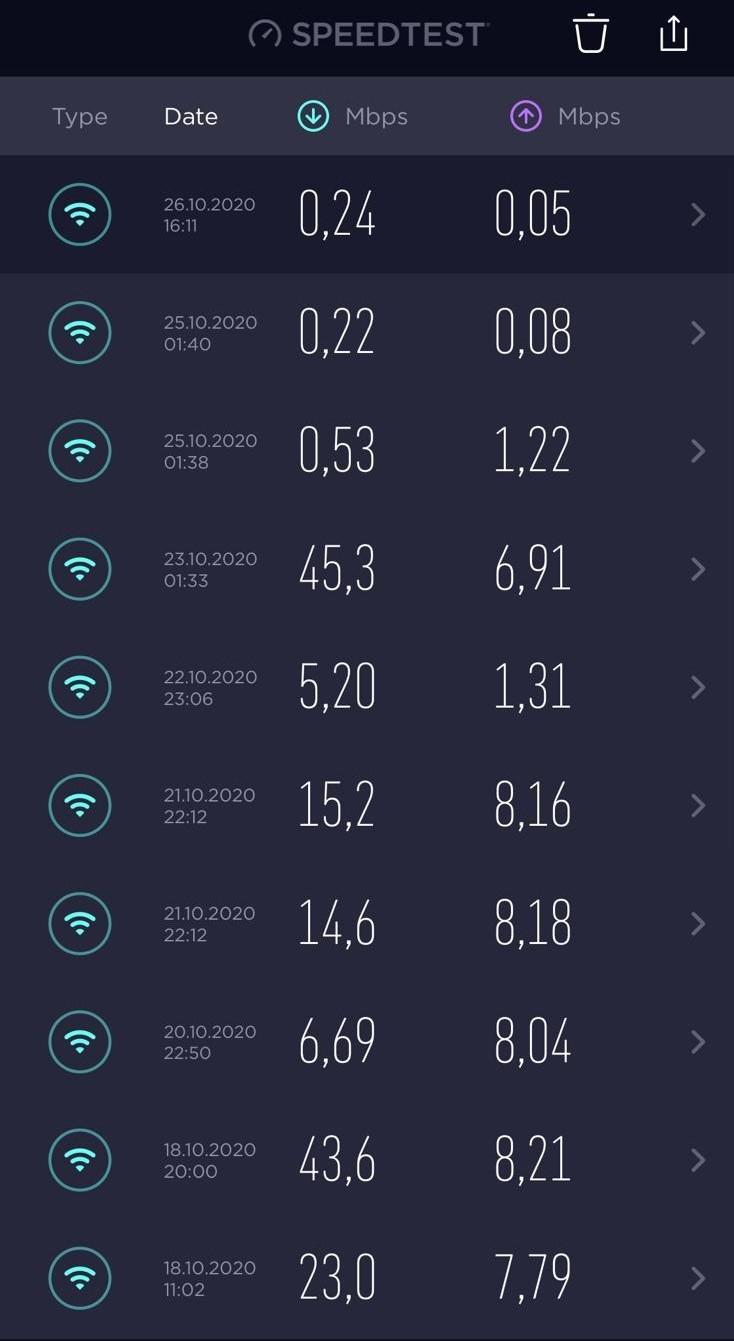
Task: View the 25.10.2020 01:38 test details
Action: click(367, 450)
